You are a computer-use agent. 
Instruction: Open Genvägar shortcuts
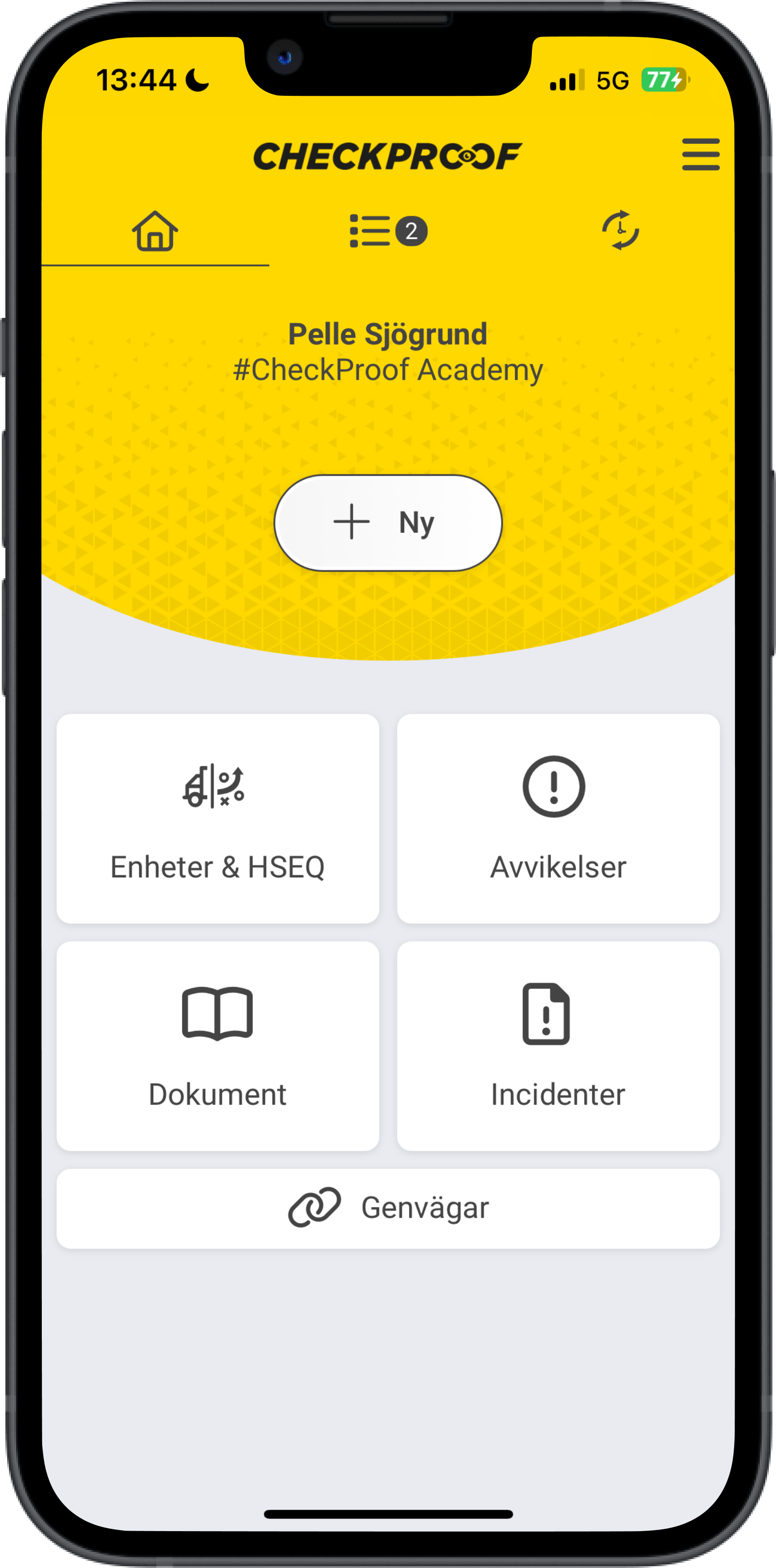388,1208
